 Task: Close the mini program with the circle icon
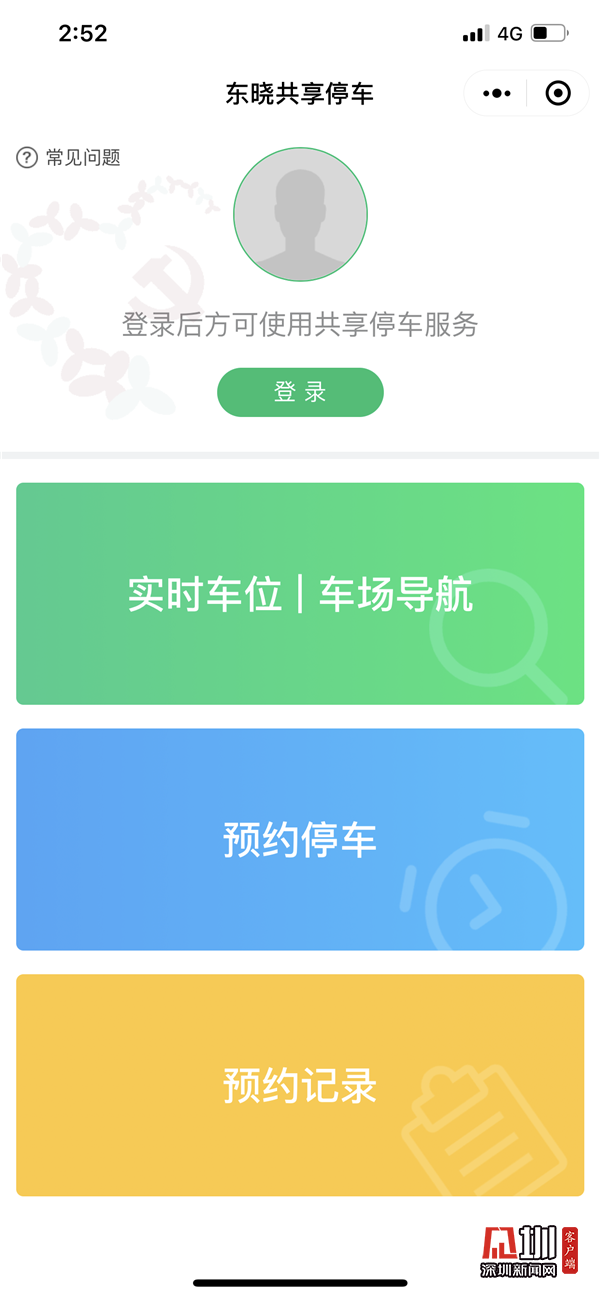[558, 94]
